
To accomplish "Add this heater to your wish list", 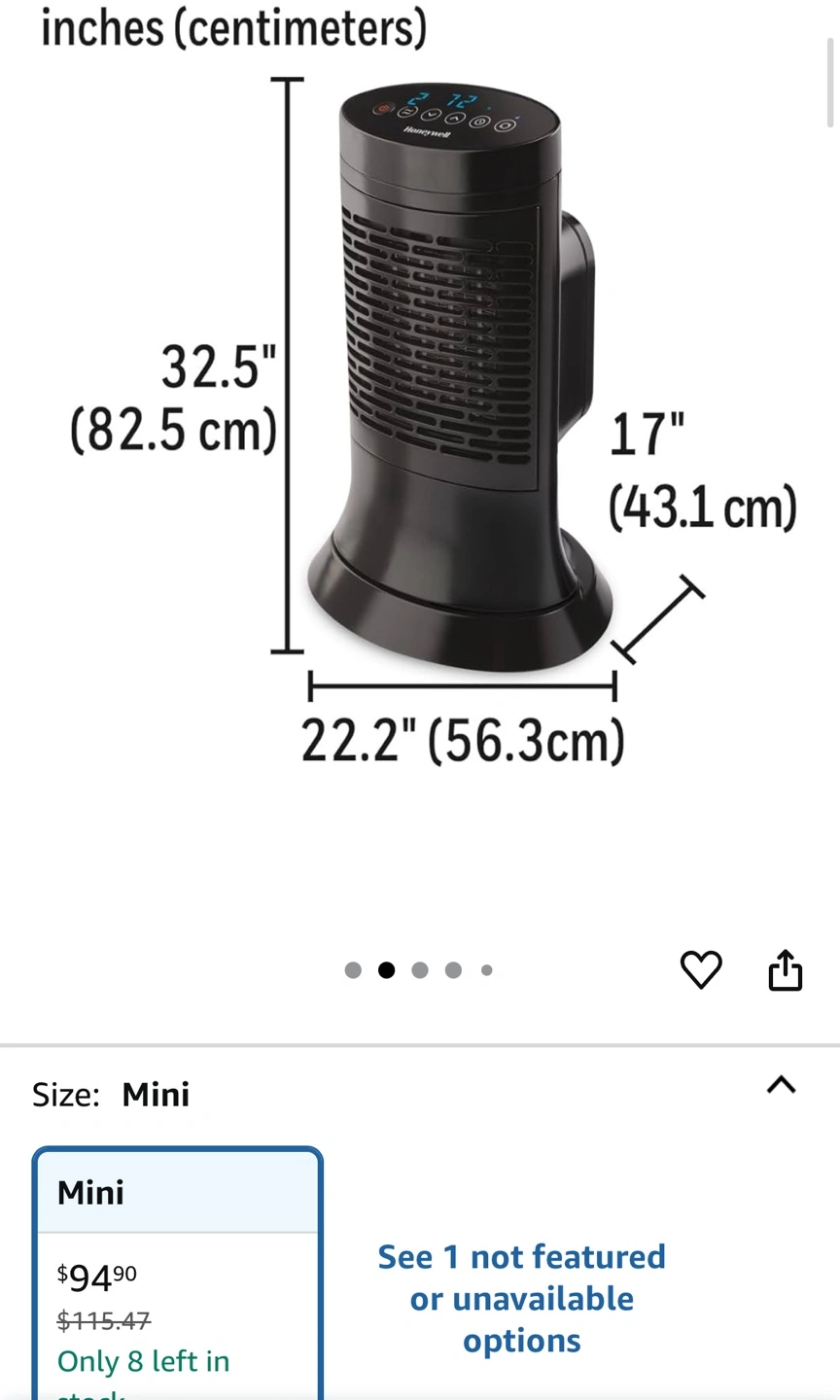I will click(x=700, y=969).
